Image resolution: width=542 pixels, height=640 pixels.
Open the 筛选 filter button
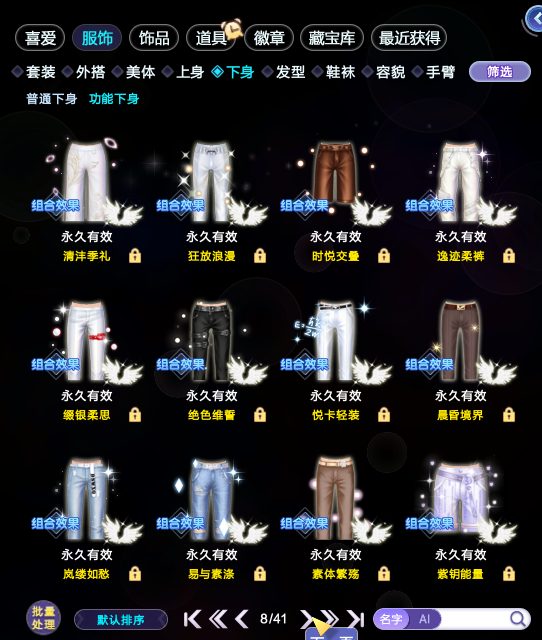tap(500, 72)
